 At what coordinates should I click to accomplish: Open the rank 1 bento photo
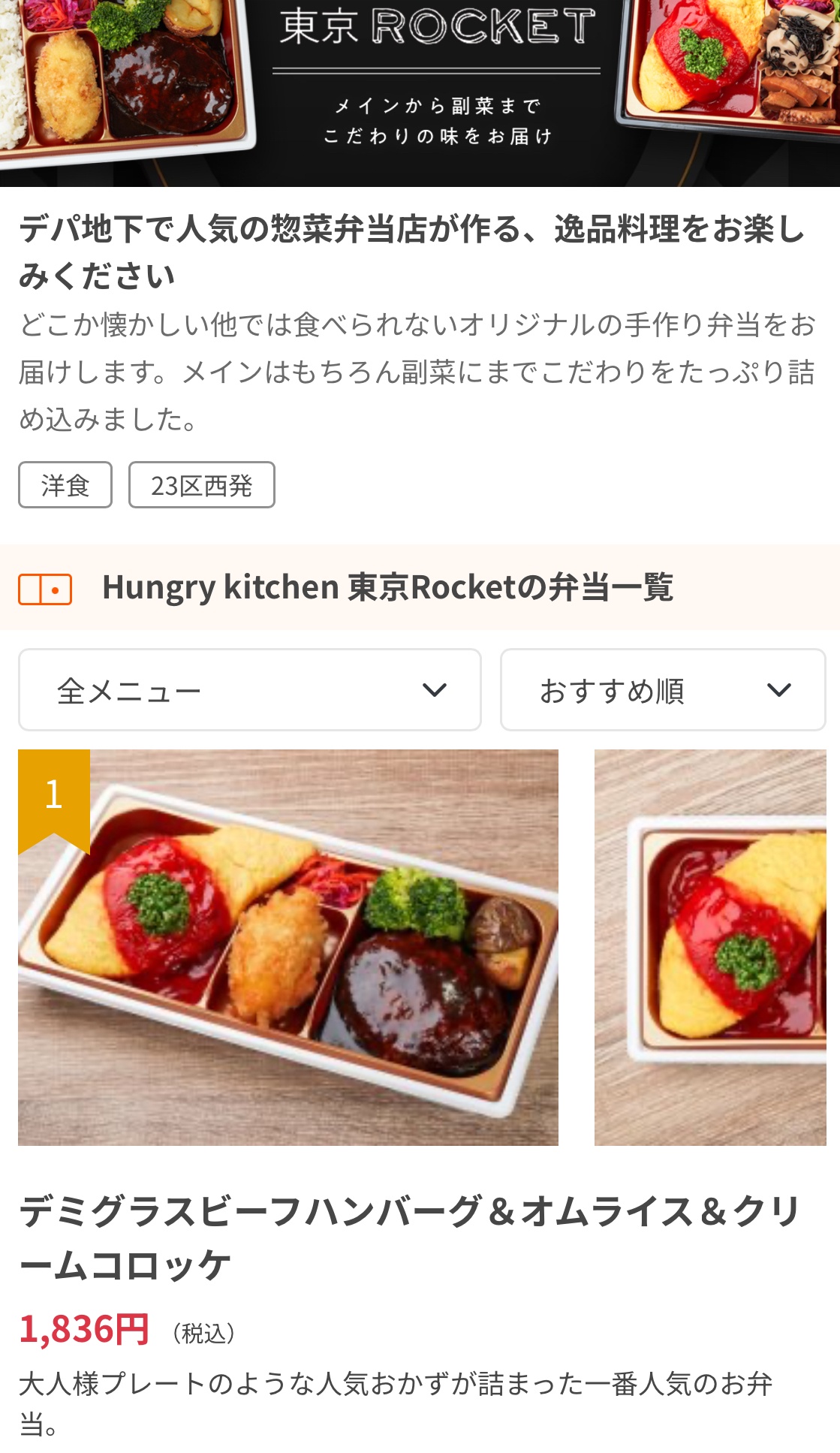click(288, 947)
